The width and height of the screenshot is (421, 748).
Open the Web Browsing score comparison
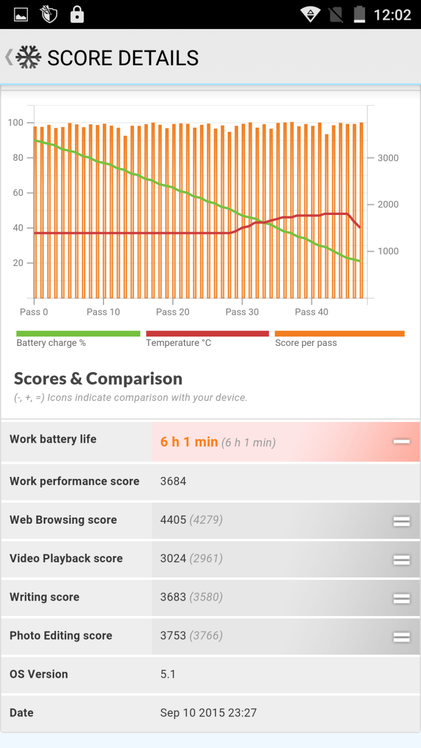210,520
